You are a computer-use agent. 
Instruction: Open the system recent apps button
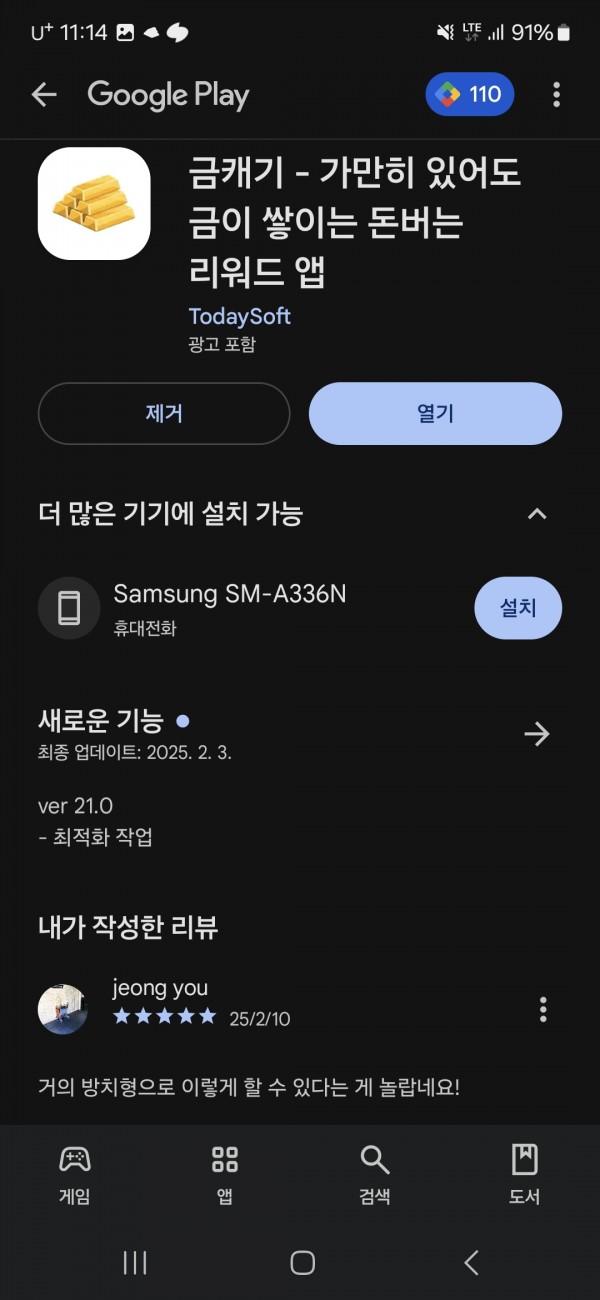135,1262
